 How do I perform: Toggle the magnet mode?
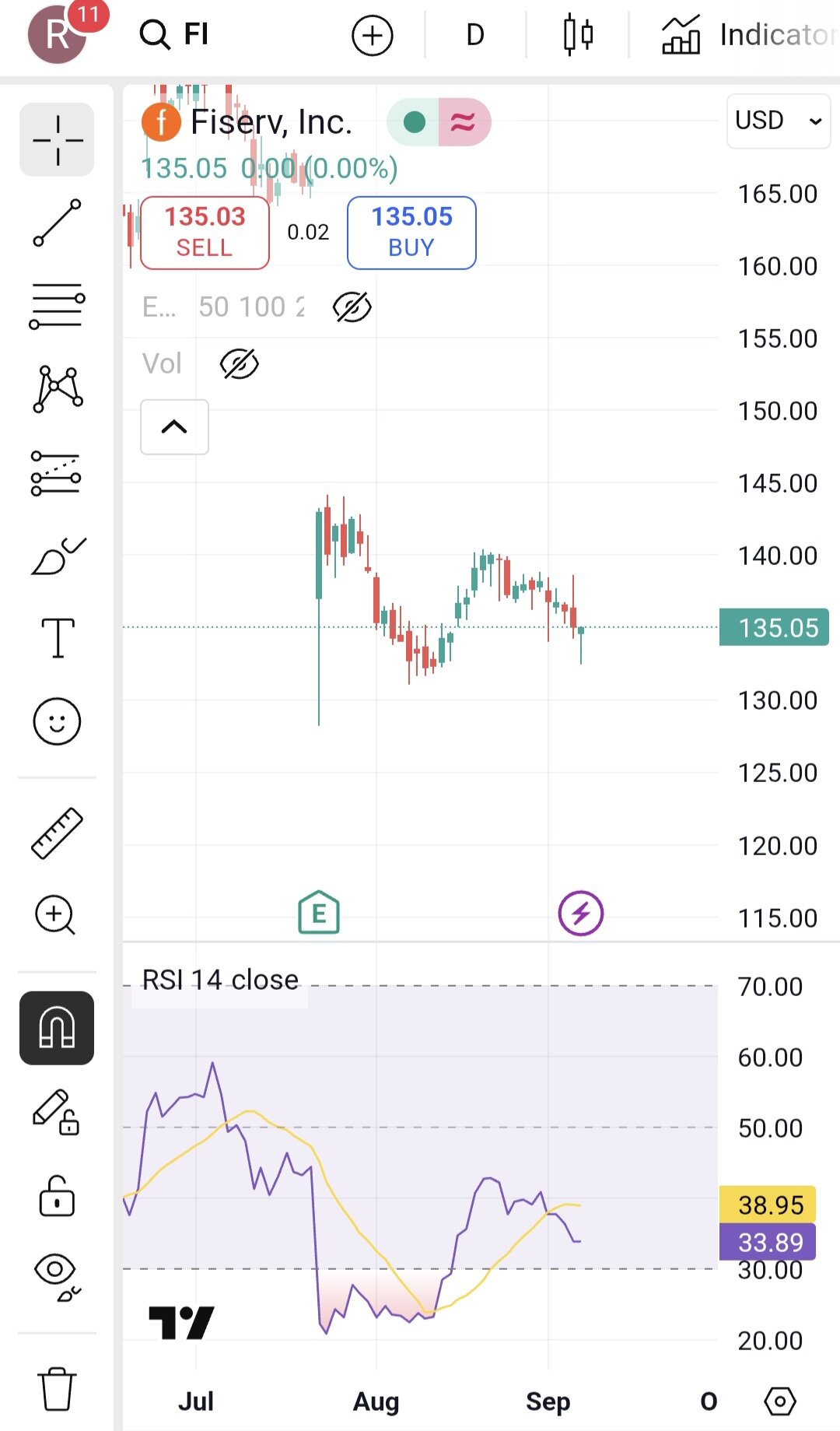point(57,1028)
